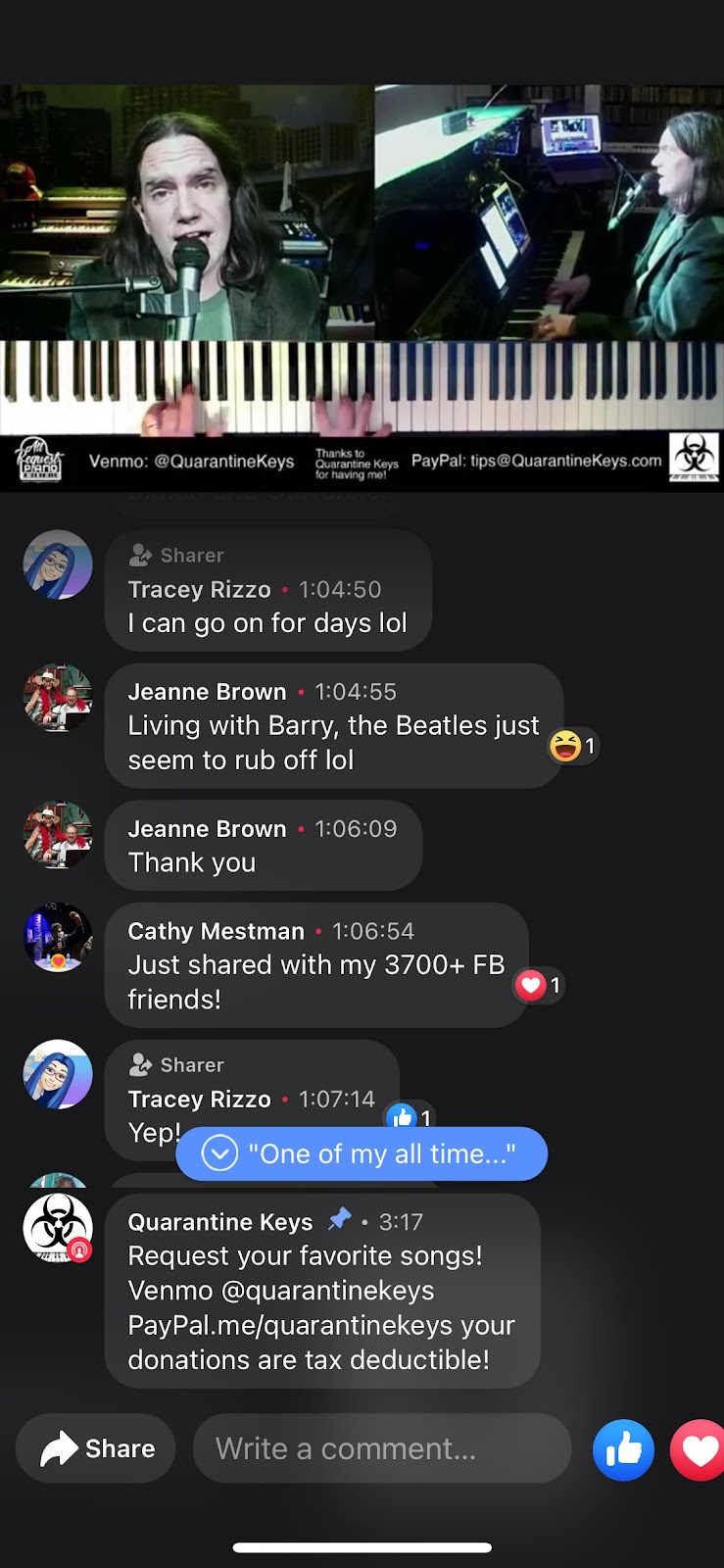Image resolution: width=724 pixels, height=1568 pixels.
Task: Tap the Share button
Action: (96, 1448)
